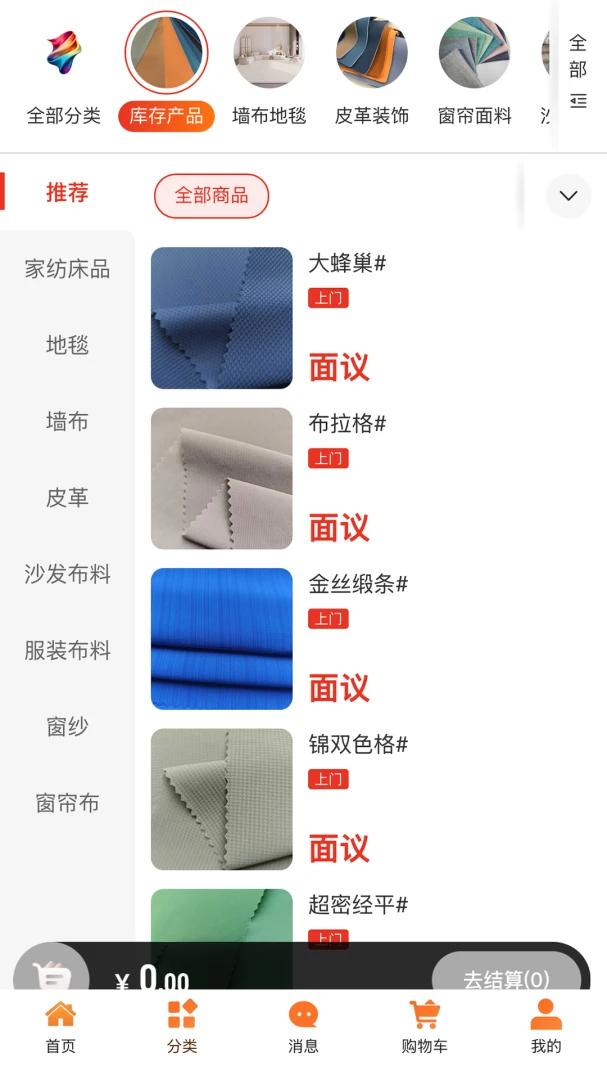Select 窗帘布 in the sidebar
The image size is (607, 1080).
click(x=68, y=802)
